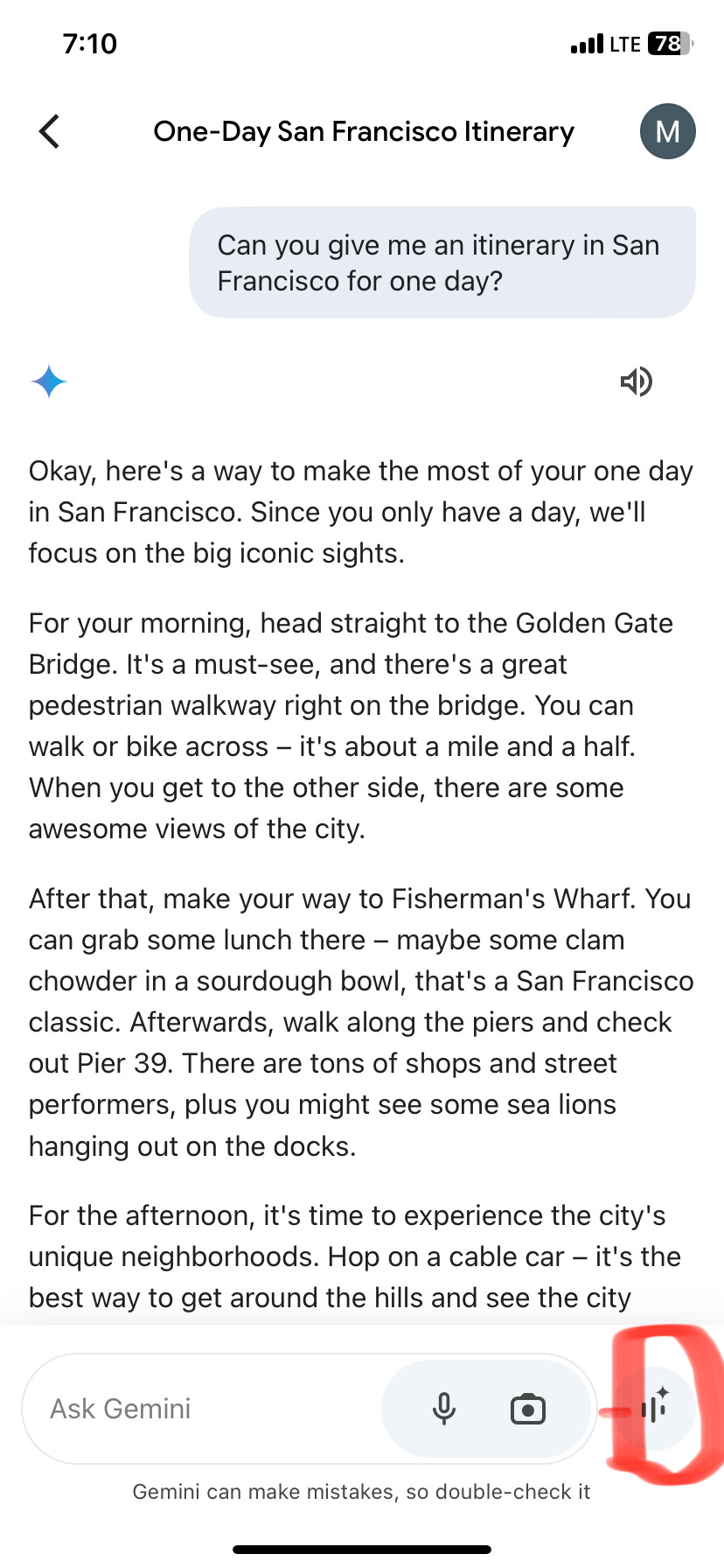Start Gemini Live with the sparkle waveform button

pyautogui.click(x=655, y=1408)
